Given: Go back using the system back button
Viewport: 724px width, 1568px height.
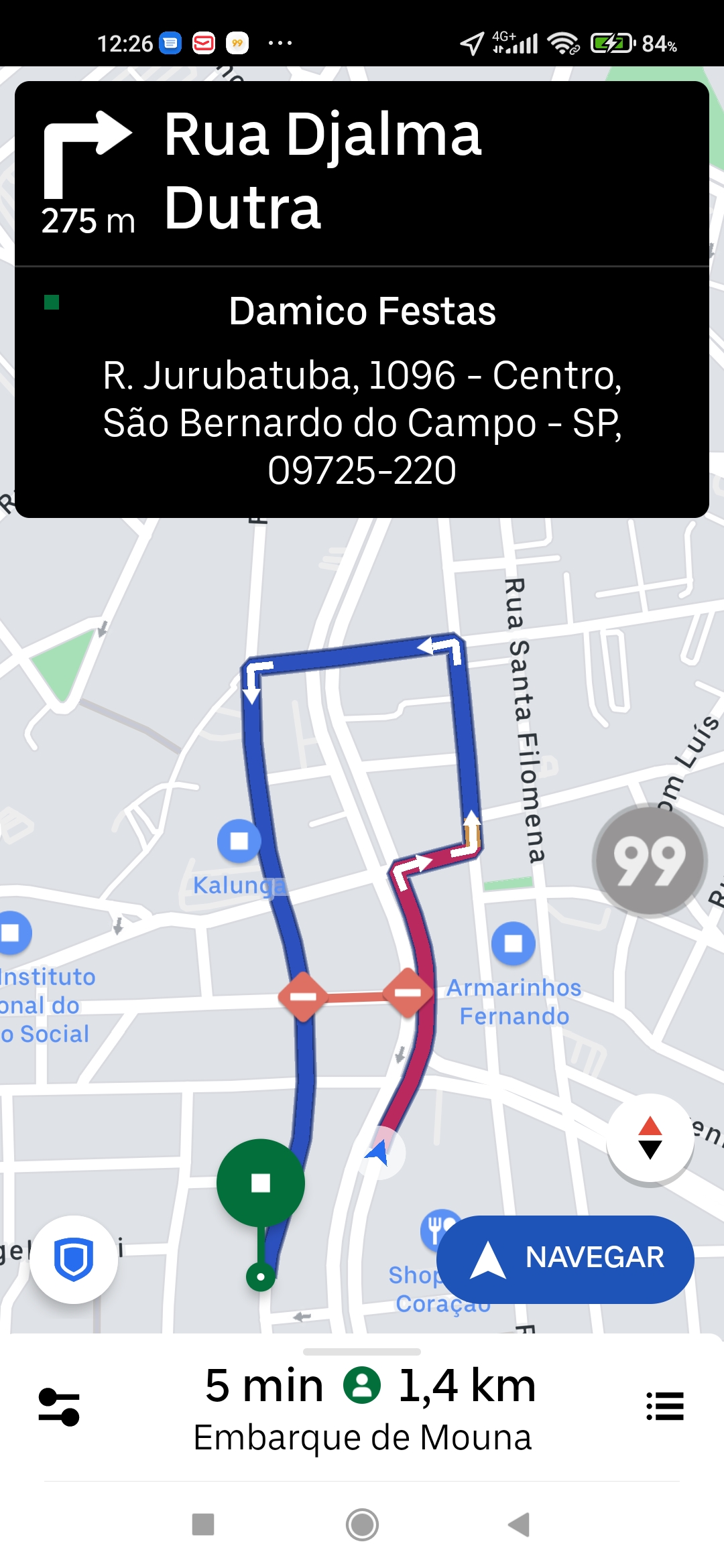Looking at the screenshot, I should click(x=520, y=1524).
